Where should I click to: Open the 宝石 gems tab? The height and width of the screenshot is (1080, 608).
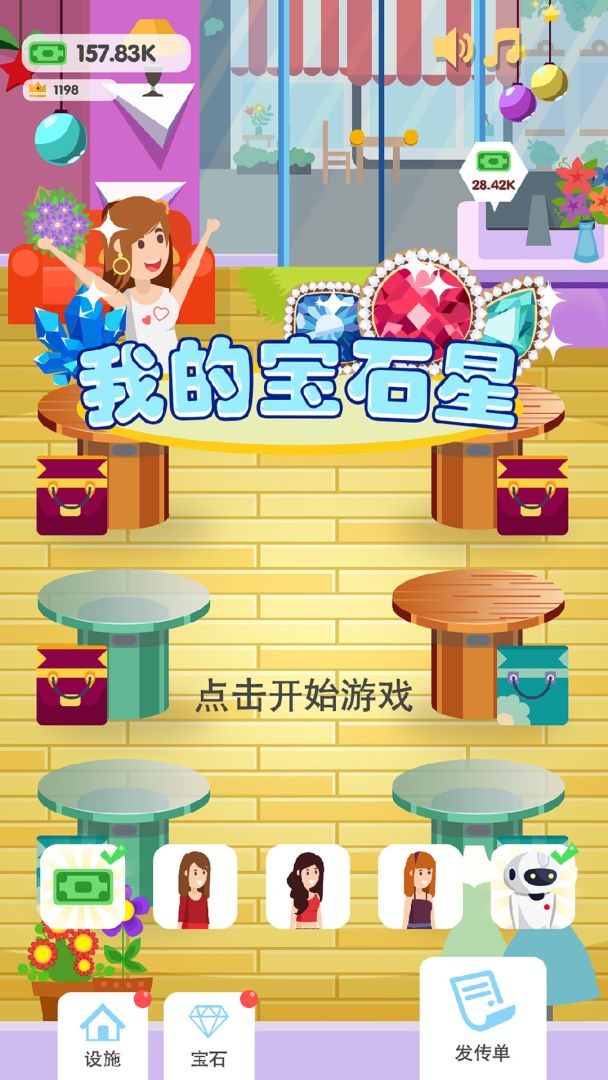pyautogui.click(x=208, y=1036)
